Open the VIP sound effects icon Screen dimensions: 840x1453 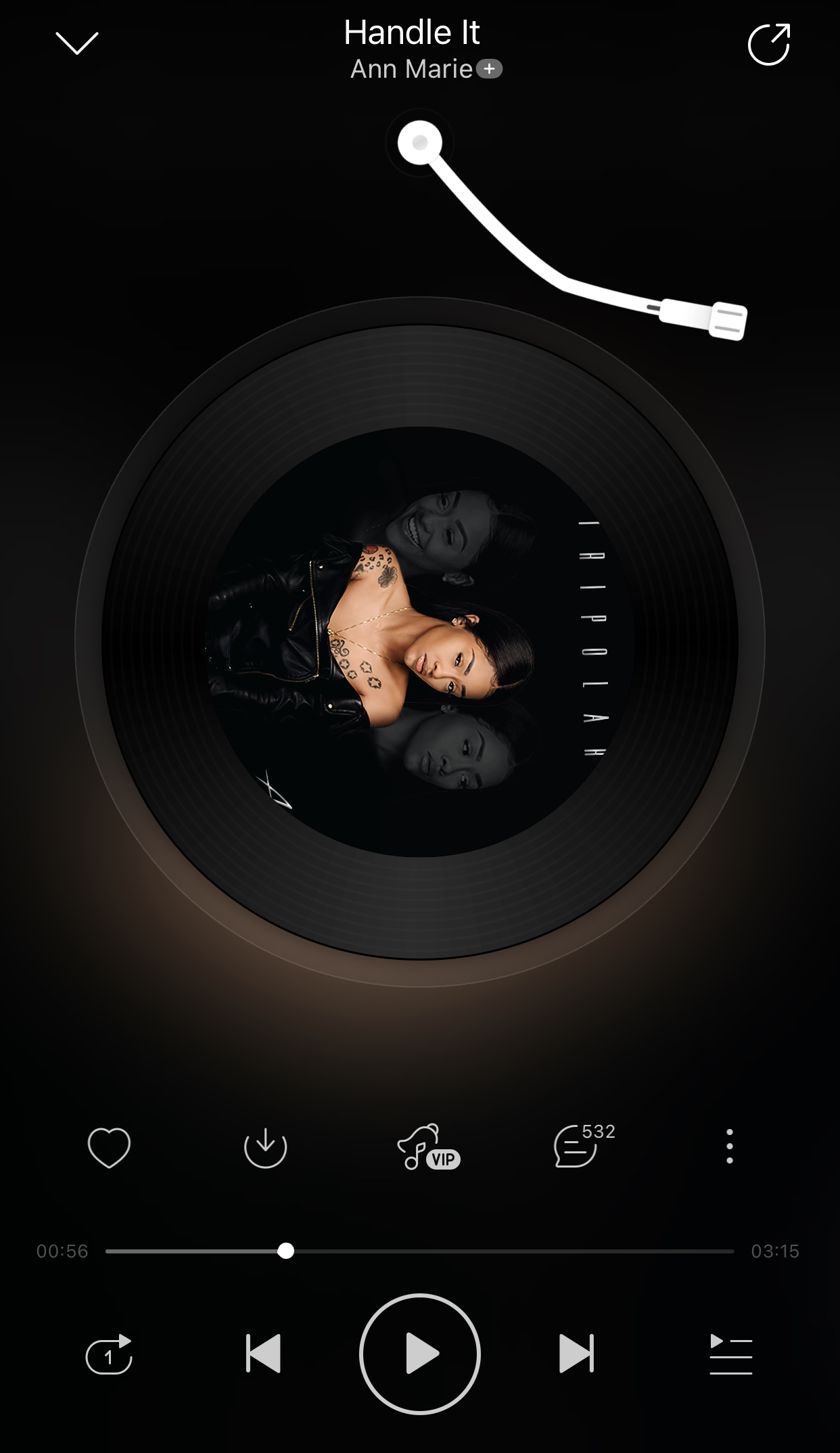coord(427,1147)
